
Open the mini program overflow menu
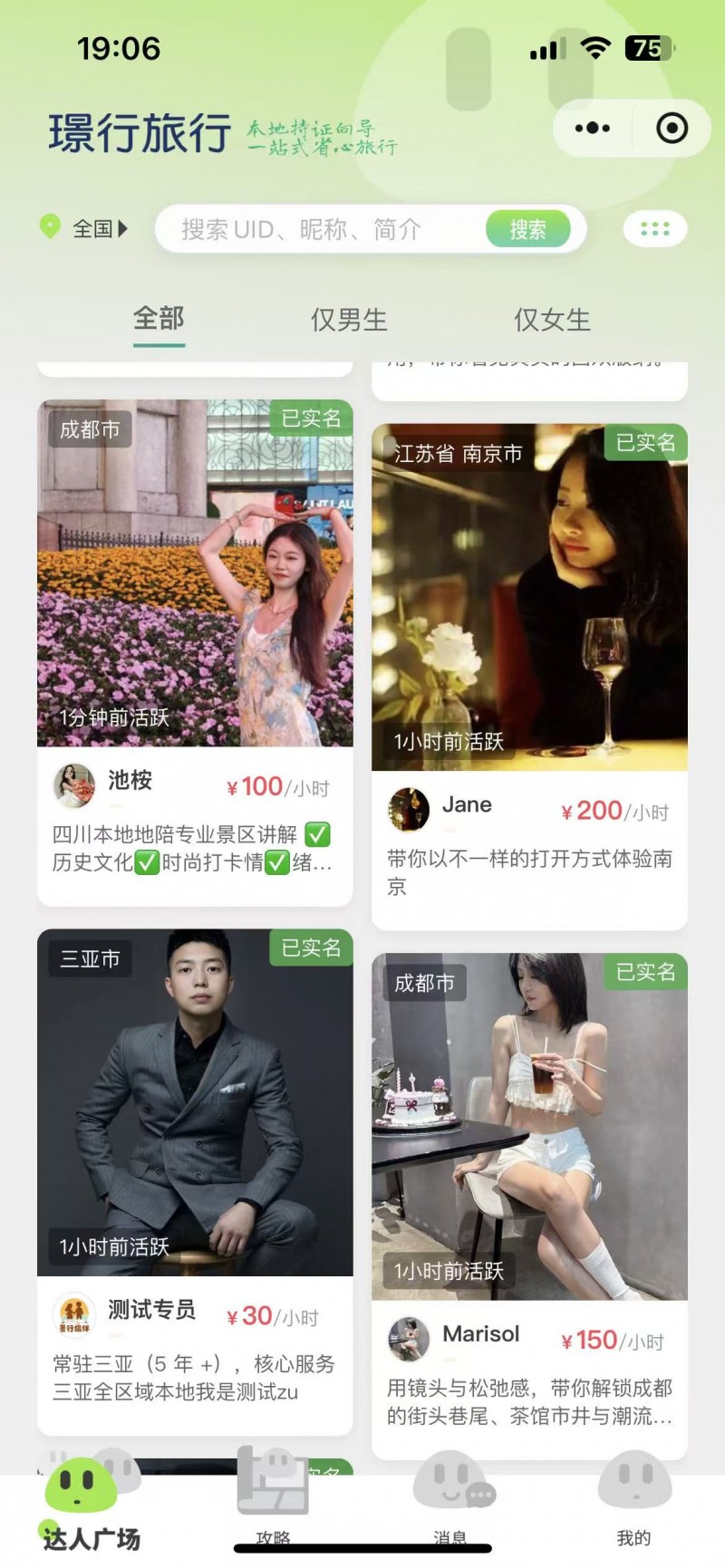[593, 128]
